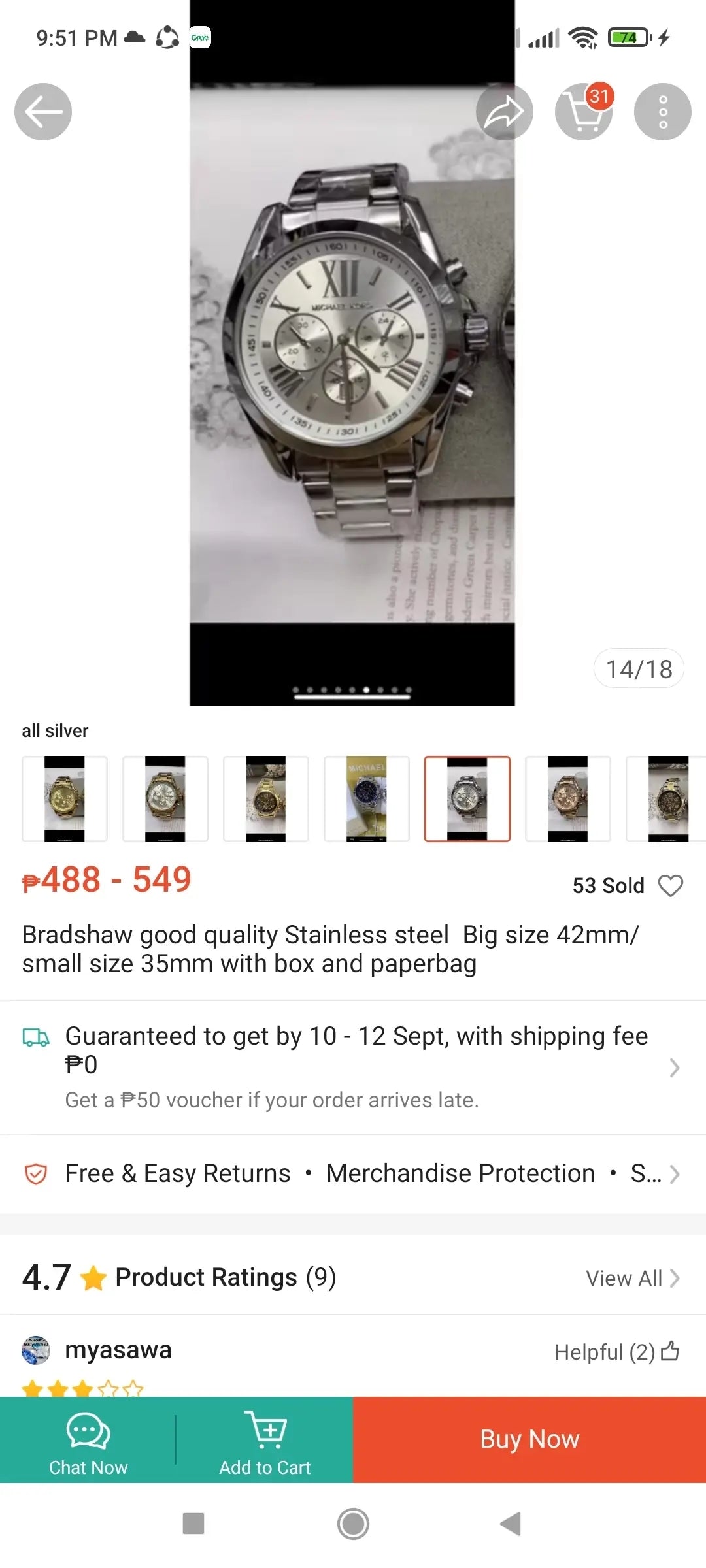The height and width of the screenshot is (1568, 706).
Task: Open the three-dot overflow menu
Action: pyautogui.click(x=662, y=112)
